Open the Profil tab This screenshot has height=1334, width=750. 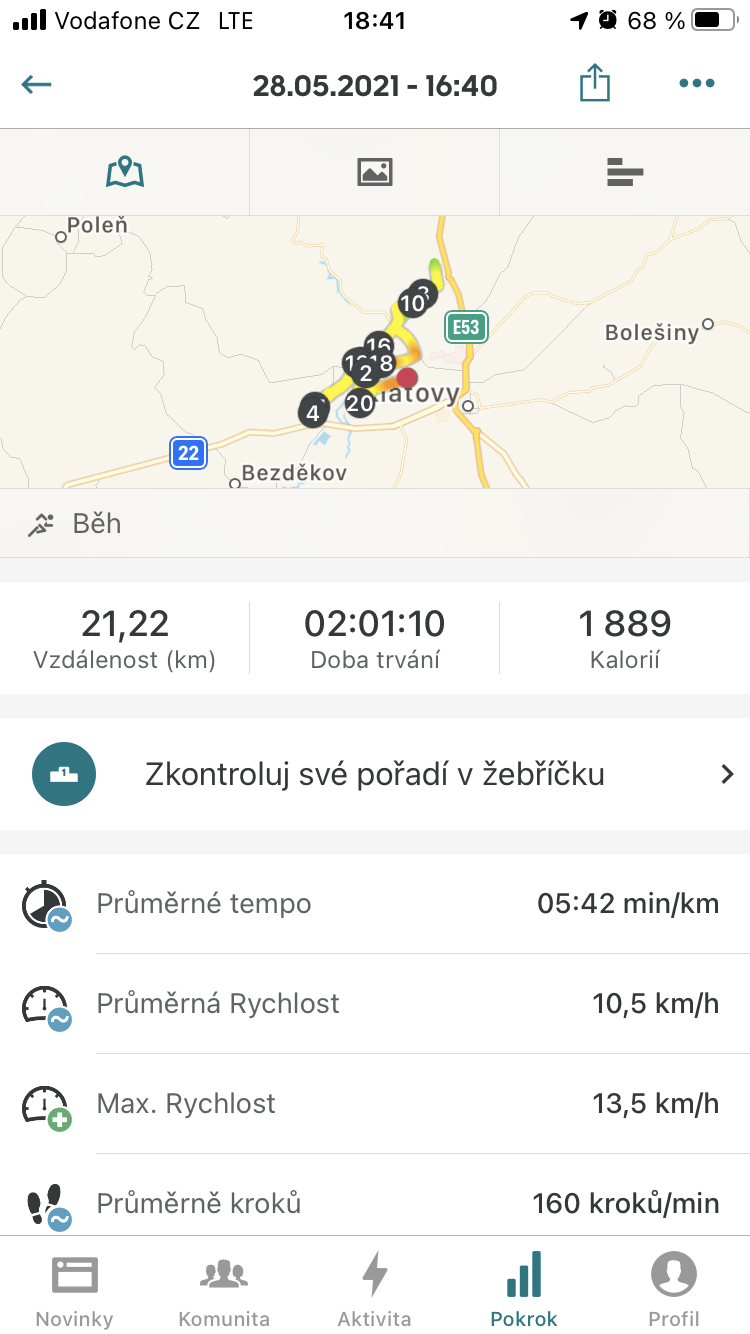pyautogui.click(x=674, y=1290)
